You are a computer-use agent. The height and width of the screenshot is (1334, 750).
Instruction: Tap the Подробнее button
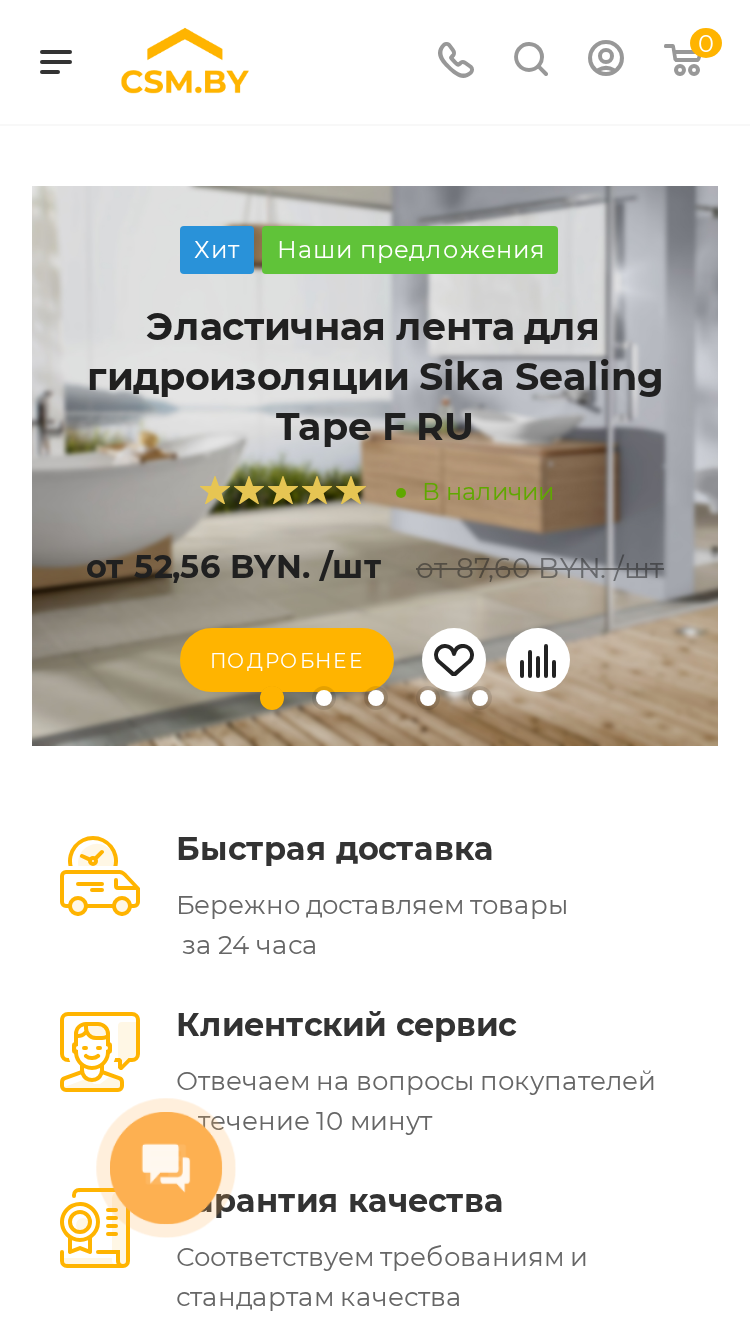[287, 660]
